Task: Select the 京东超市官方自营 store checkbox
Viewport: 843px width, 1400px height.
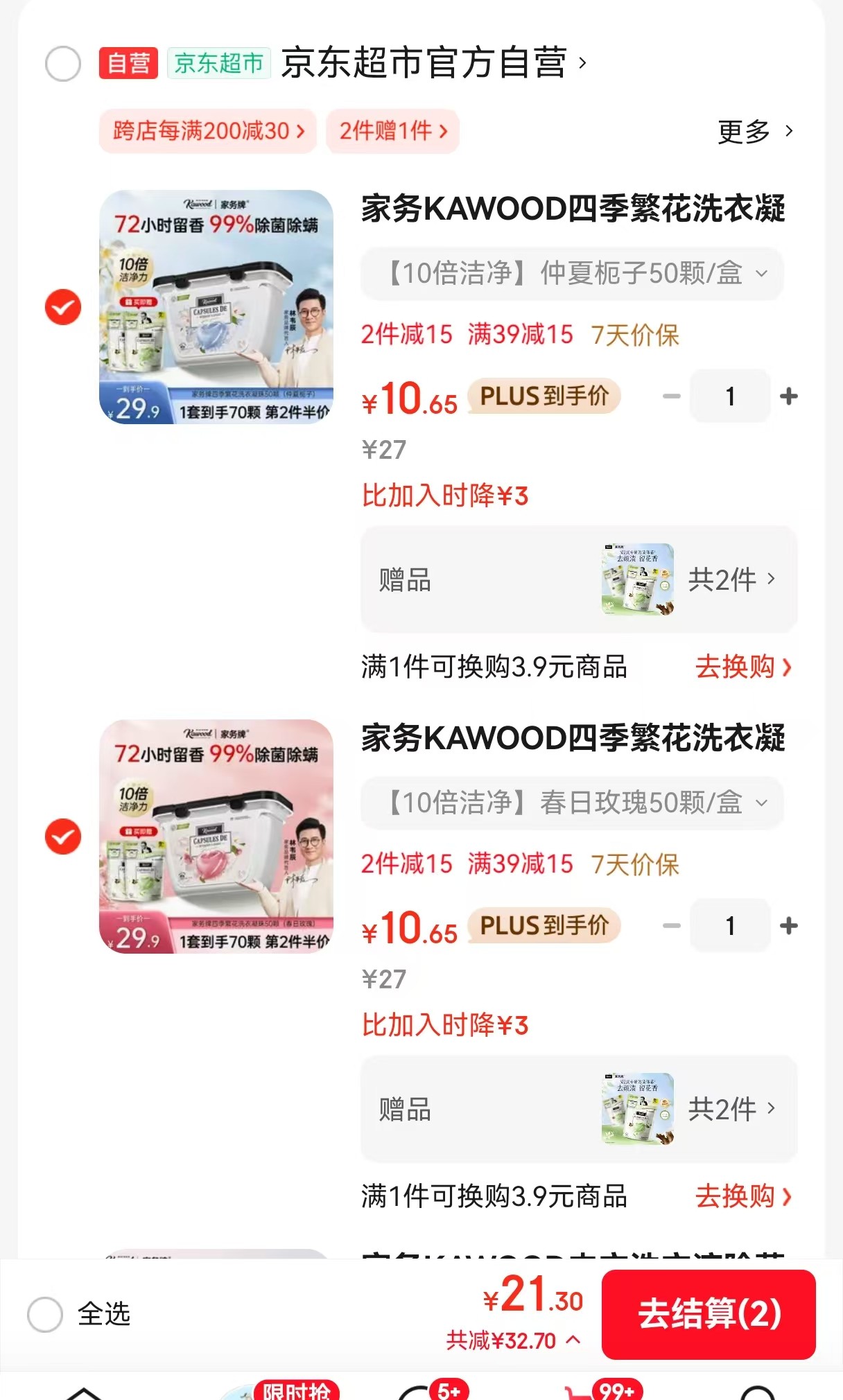Action: click(63, 64)
